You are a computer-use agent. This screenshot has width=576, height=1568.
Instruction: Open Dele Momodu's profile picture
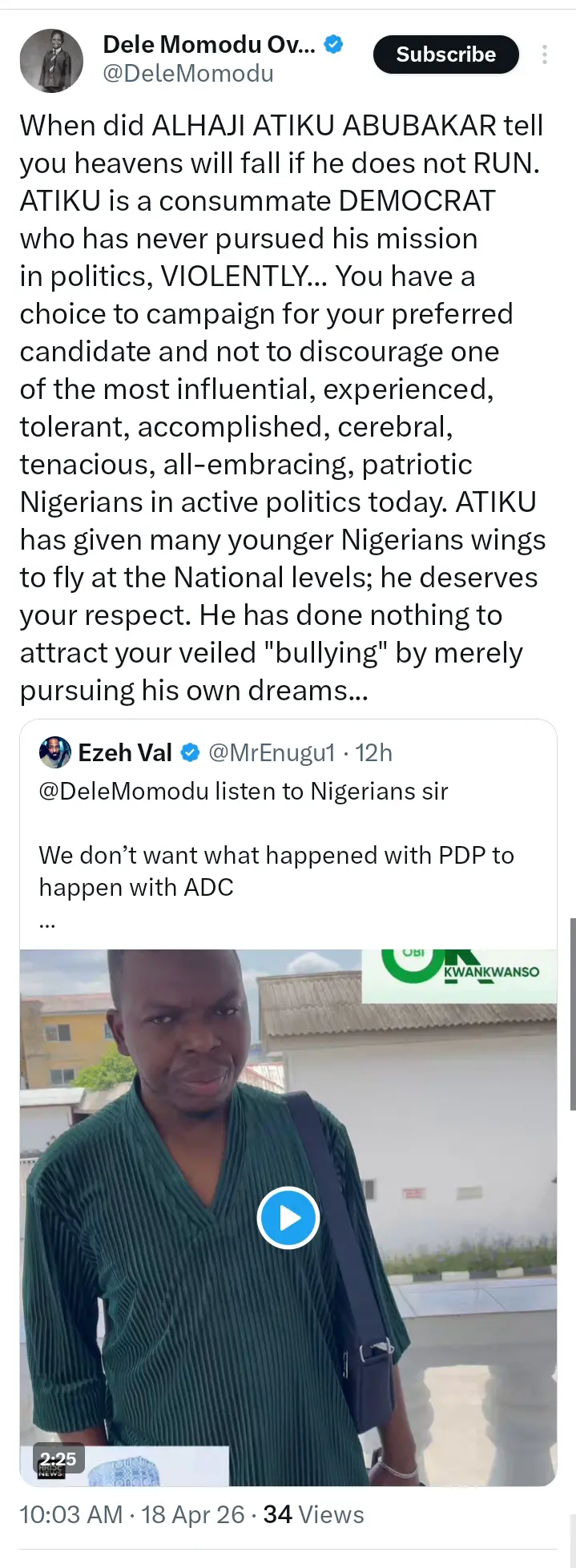point(50,61)
